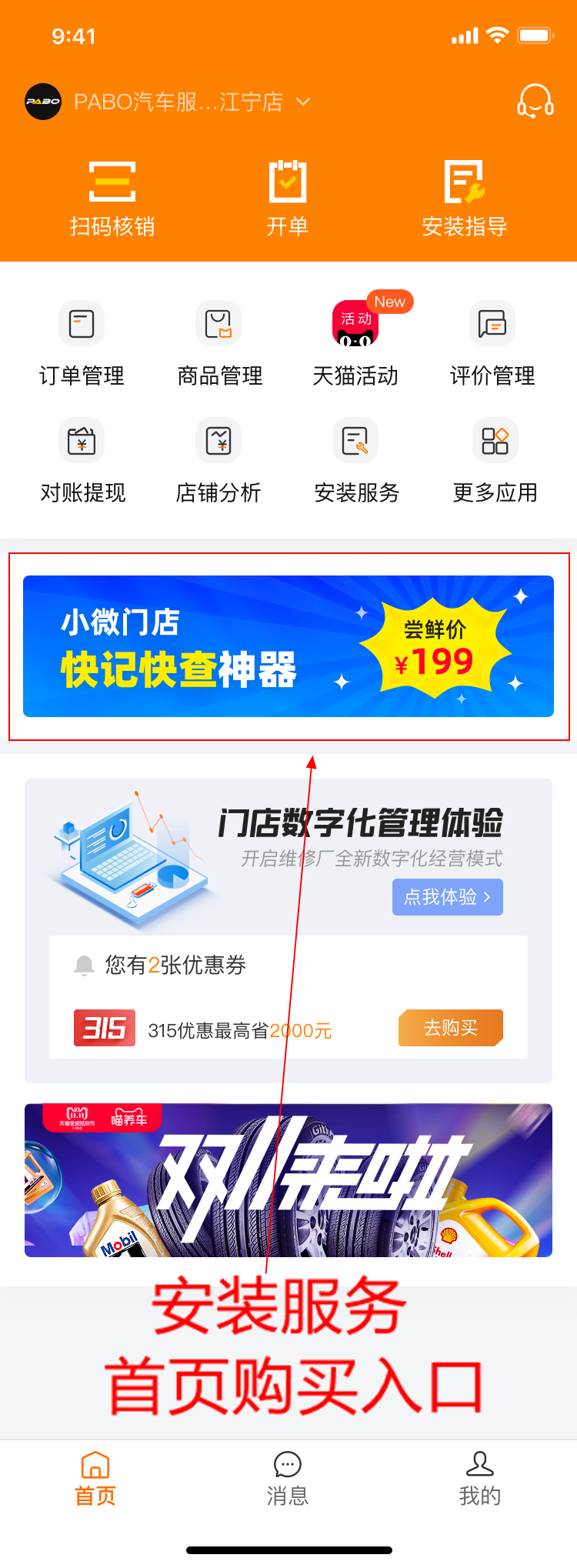
Task: Go to 商品管理 product management
Action: click(219, 343)
